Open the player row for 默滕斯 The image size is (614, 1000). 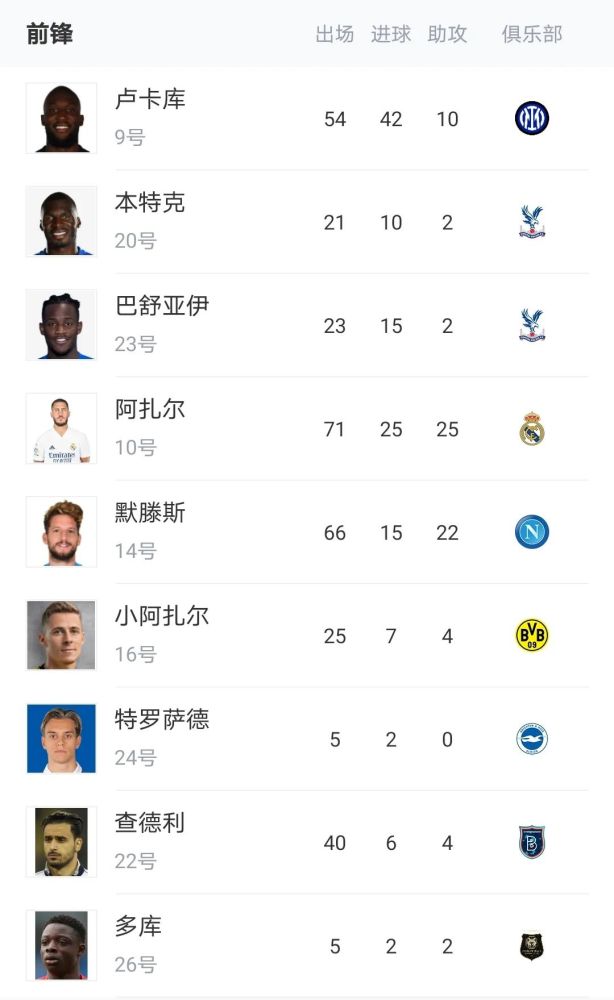(307, 532)
